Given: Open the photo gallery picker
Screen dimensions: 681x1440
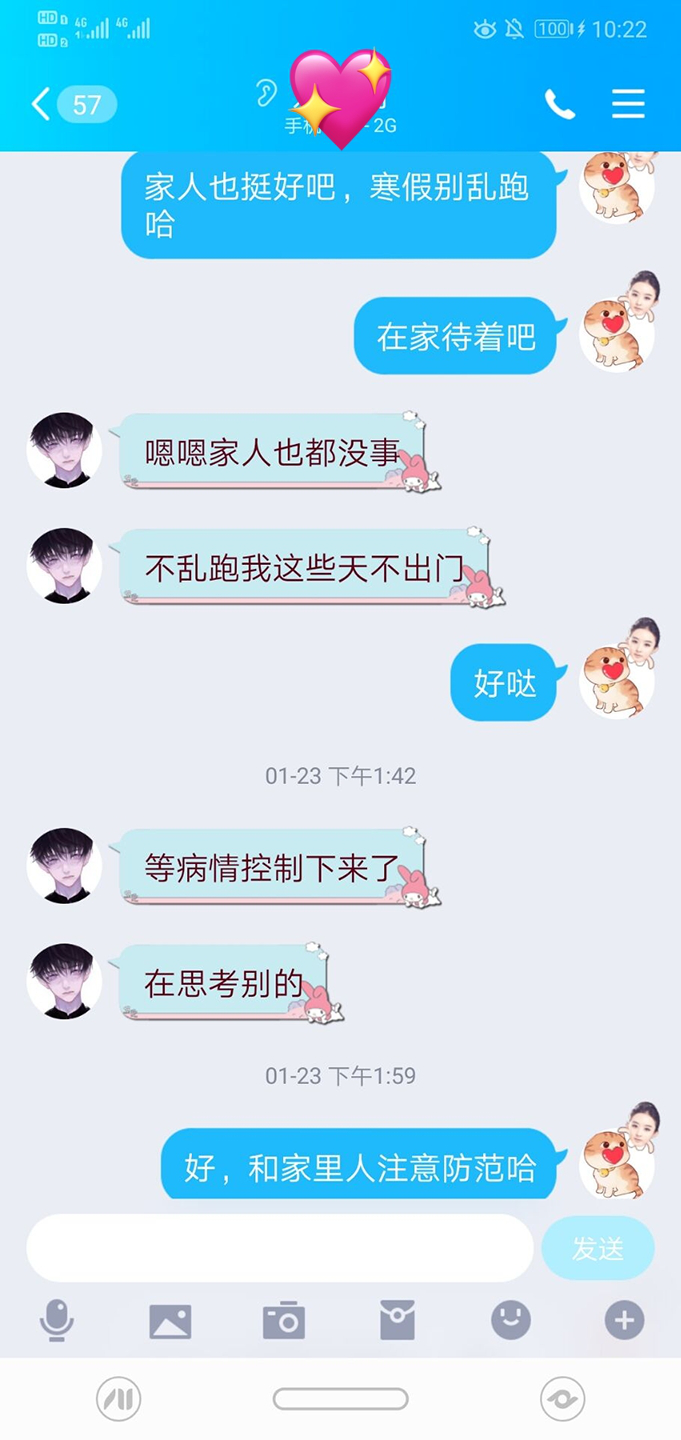Looking at the screenshot, I should click(x=170, y=1321).
